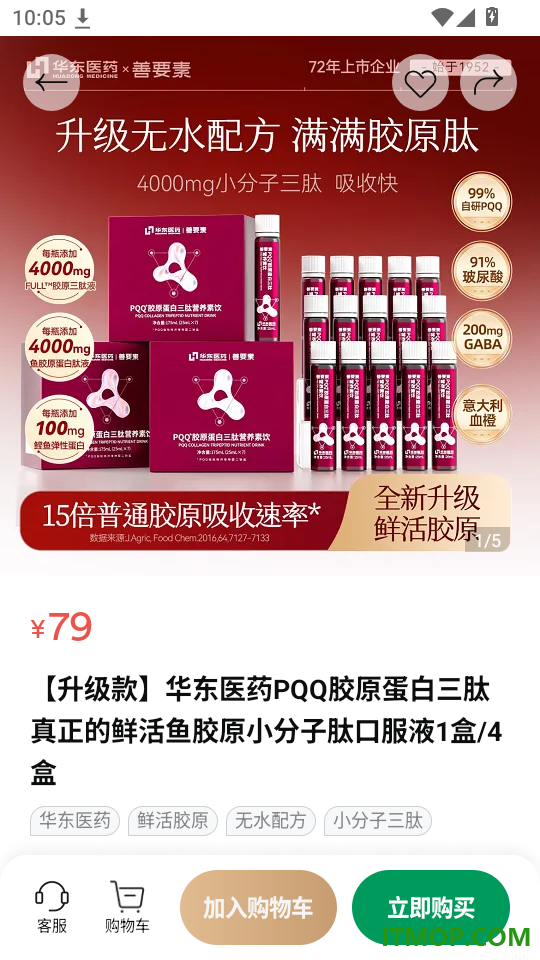Tap 加入购物车 to add to cart
Screen dimensions: 540x960
coord(258,907)
